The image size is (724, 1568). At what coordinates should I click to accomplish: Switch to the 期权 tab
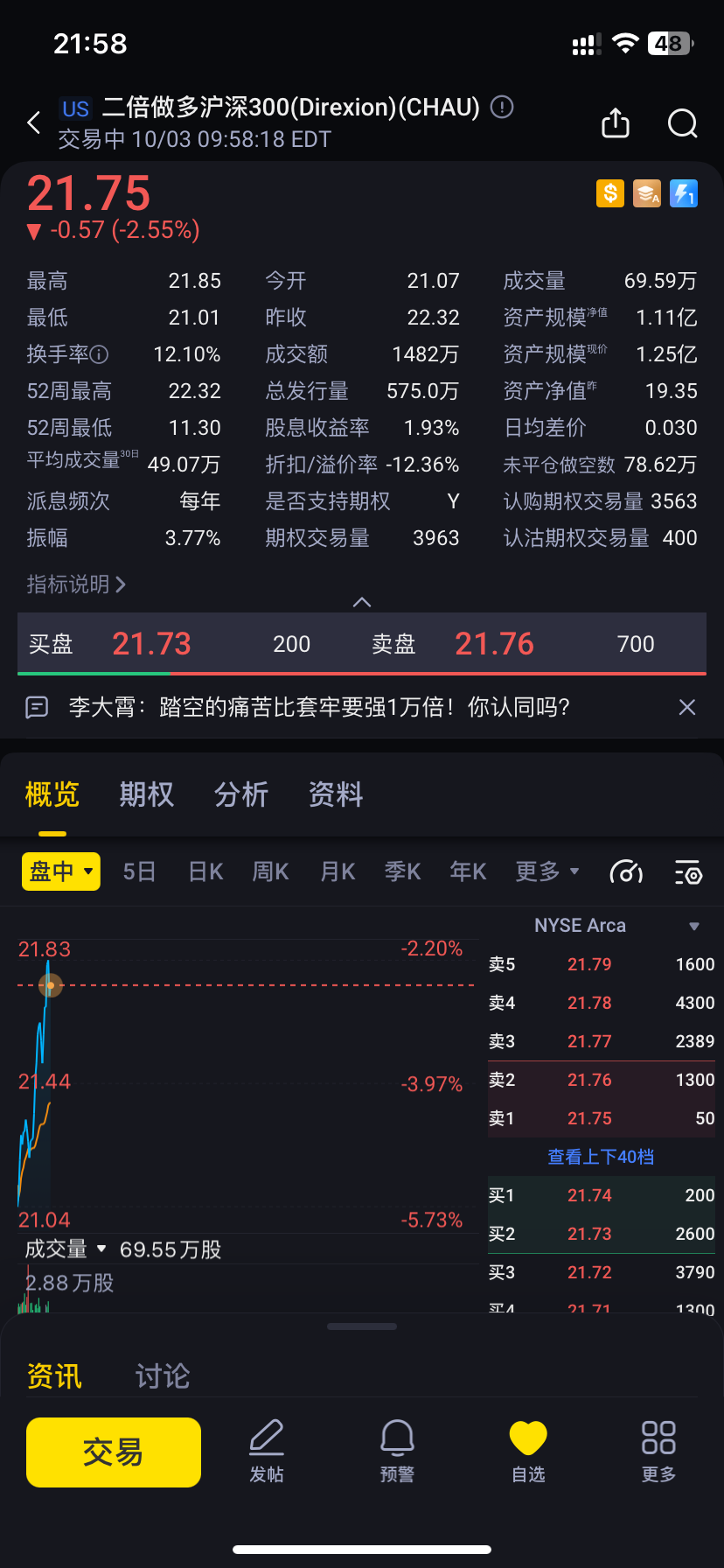[147, 794]
